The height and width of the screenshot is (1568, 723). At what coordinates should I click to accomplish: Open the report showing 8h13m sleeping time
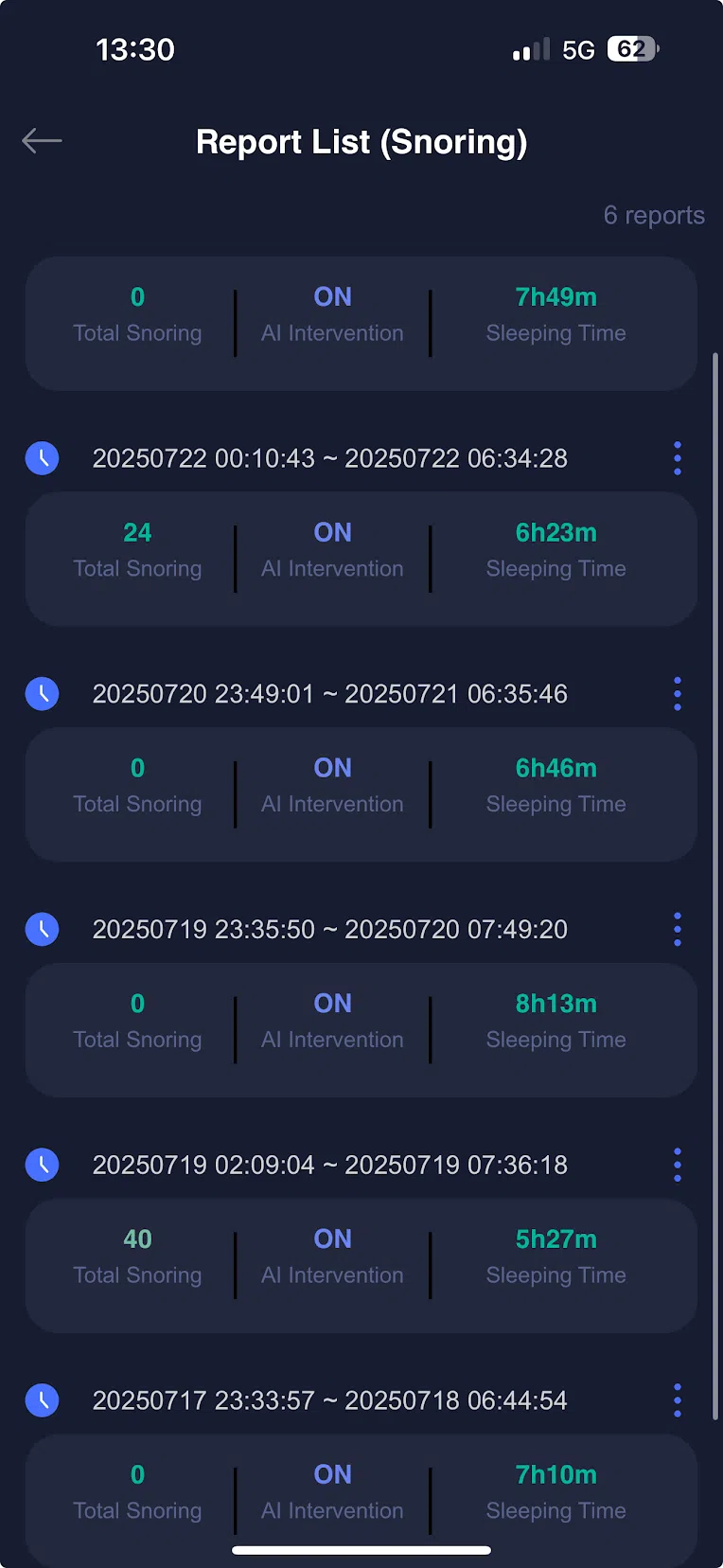click(361, 1031)
